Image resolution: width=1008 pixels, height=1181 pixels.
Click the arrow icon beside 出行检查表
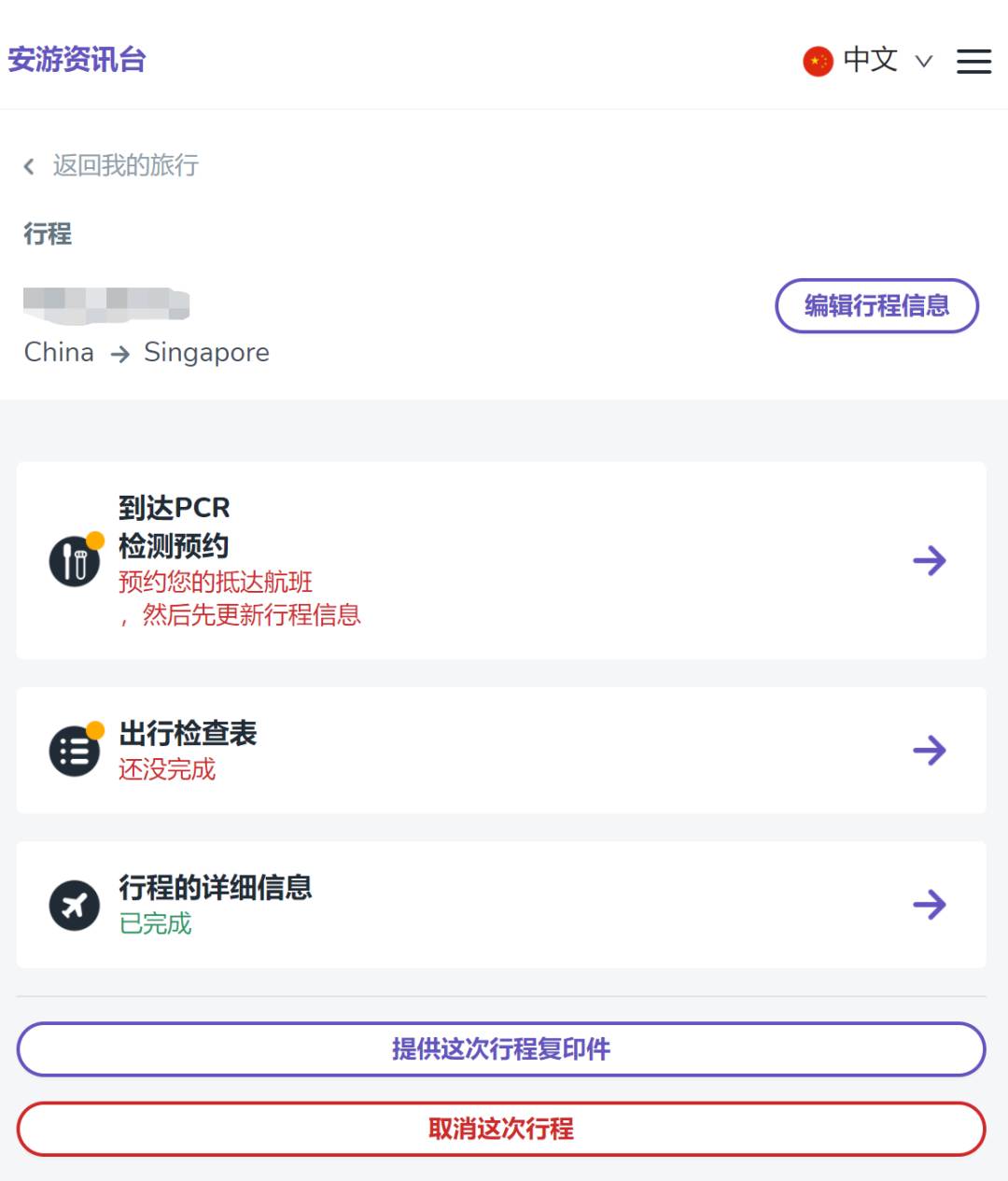pyautogui.click(x=929, y=750)
